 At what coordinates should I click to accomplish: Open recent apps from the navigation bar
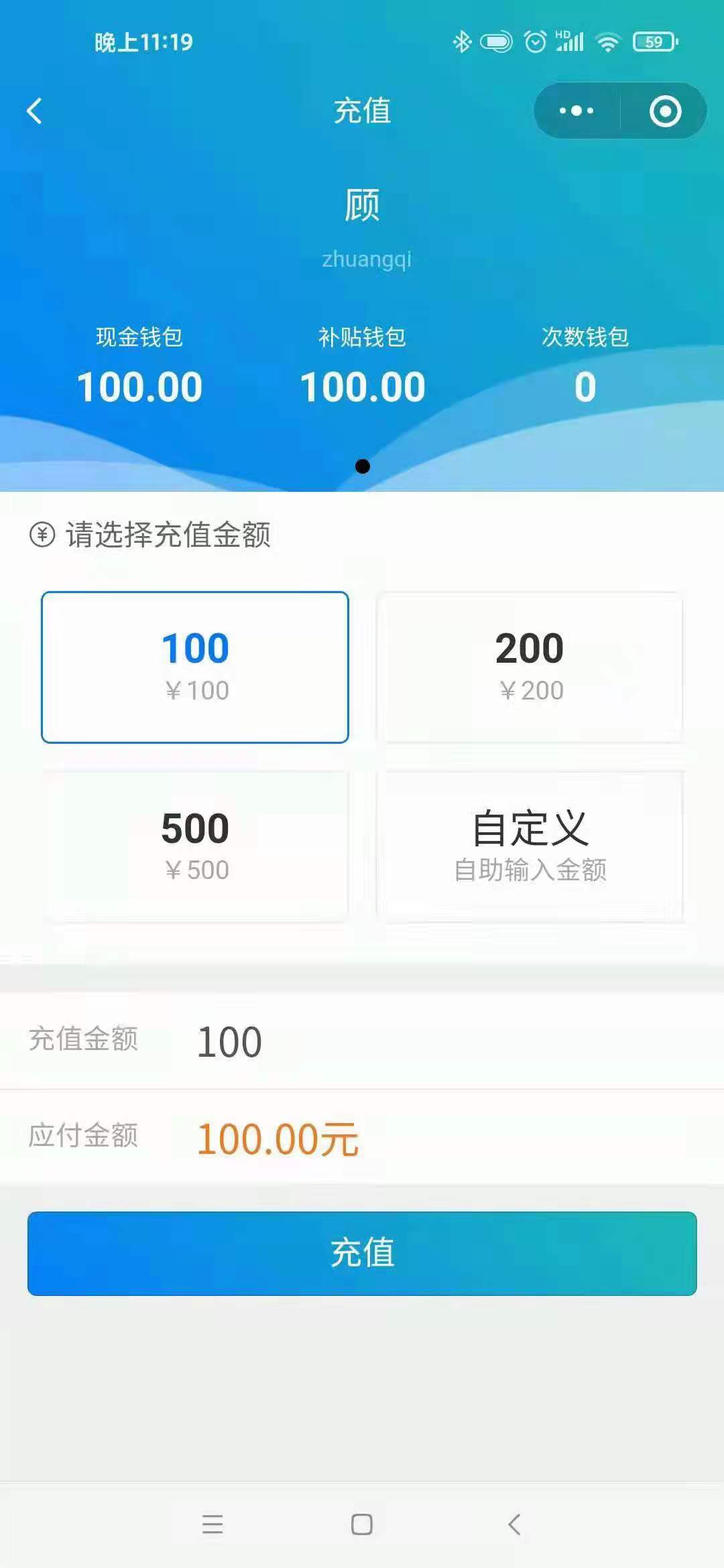pos(213,1524)
